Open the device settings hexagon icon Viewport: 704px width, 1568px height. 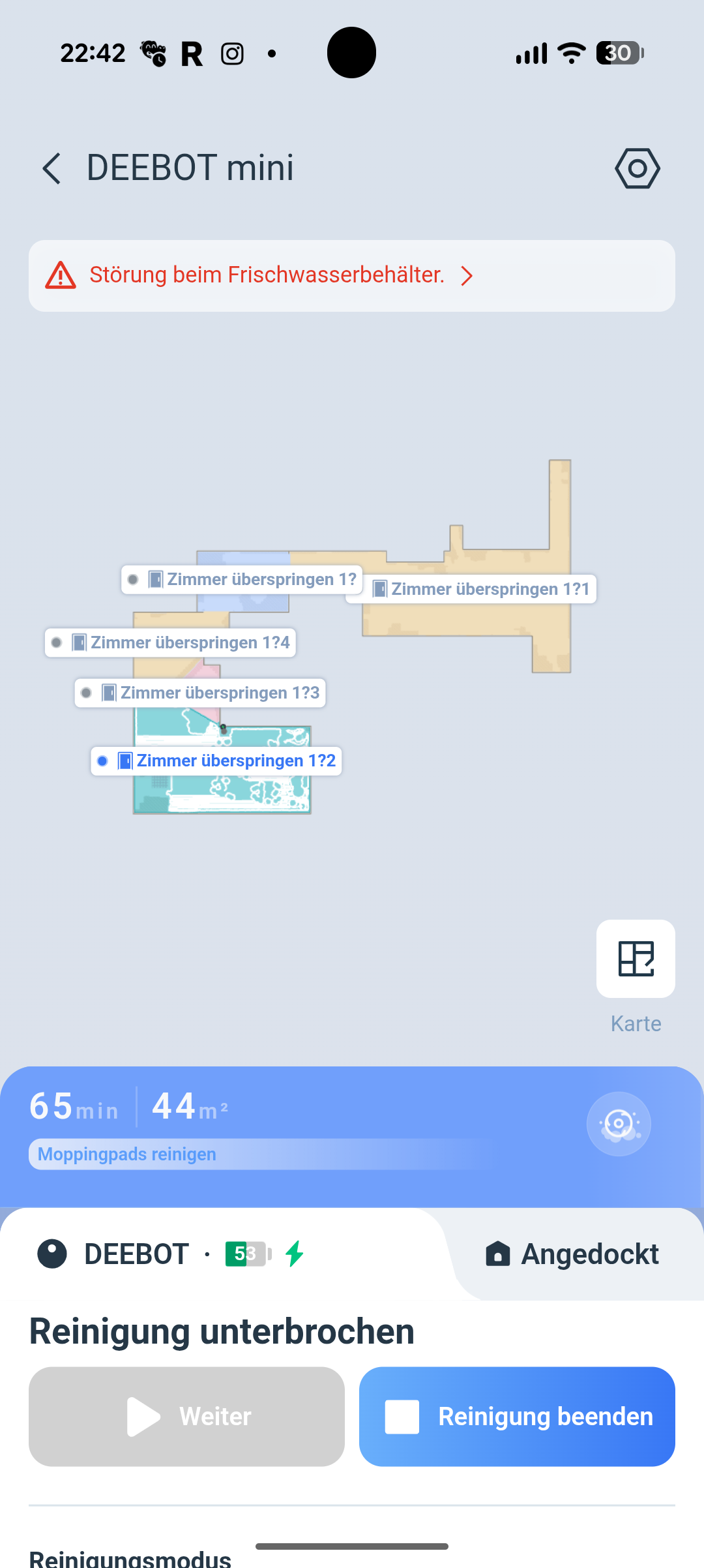pos(637,168)
